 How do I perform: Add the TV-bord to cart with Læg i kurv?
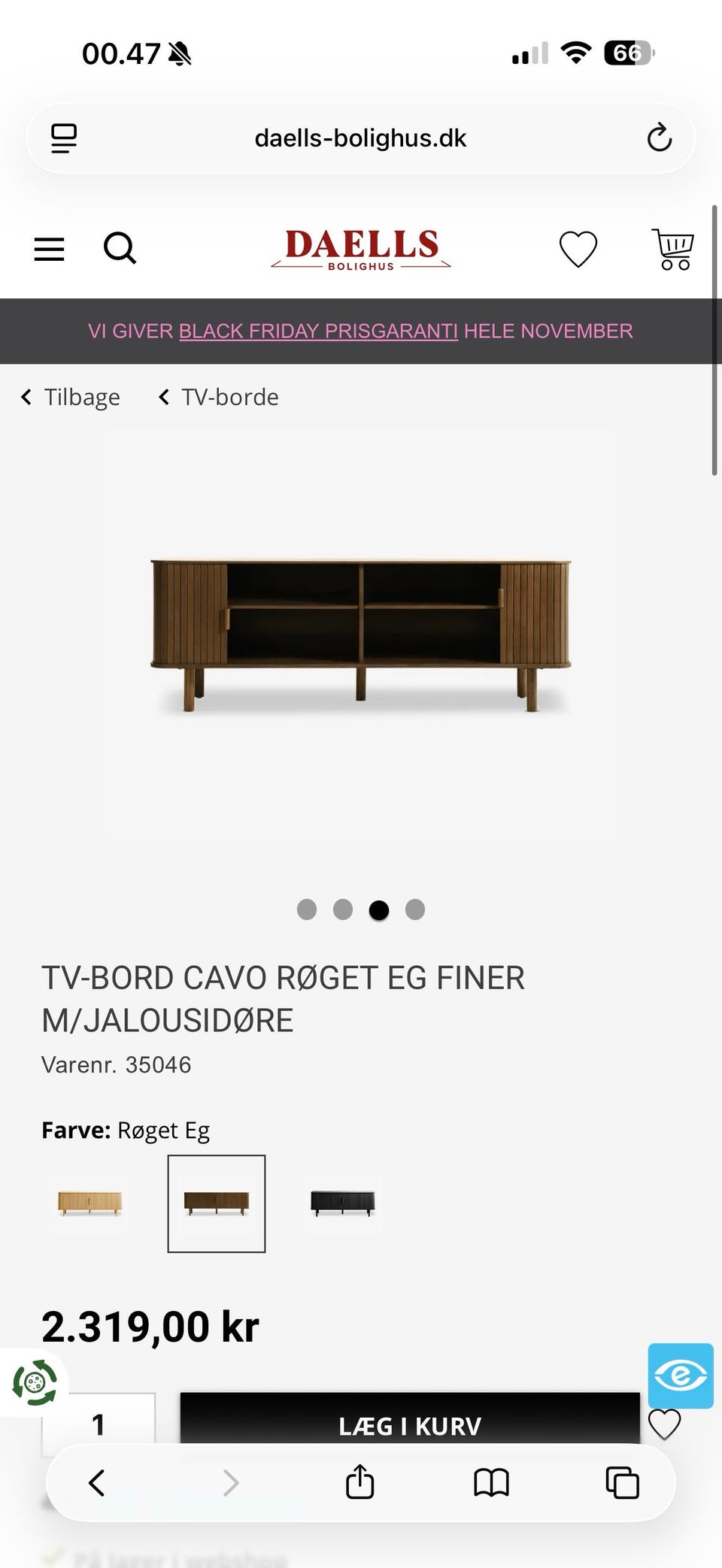click(409, 1422)
